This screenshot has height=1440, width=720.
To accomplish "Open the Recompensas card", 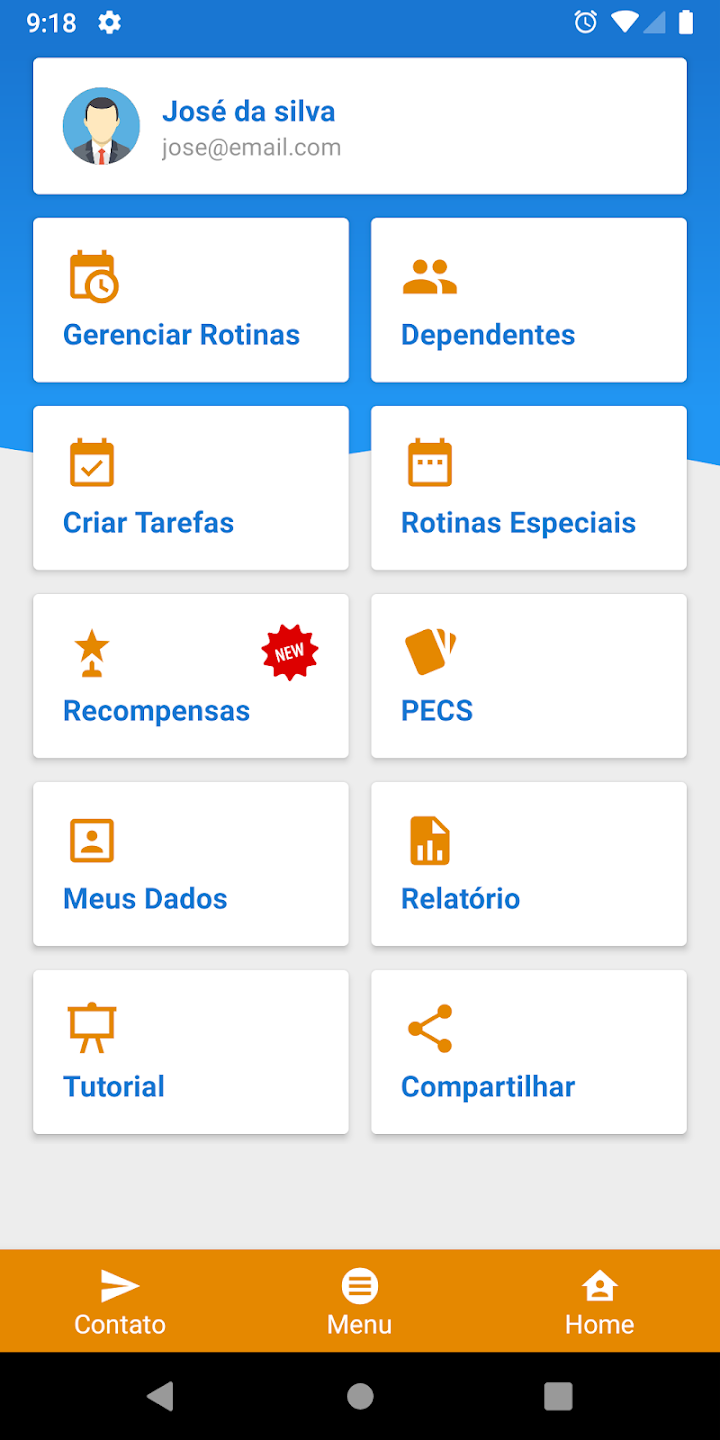I will click(191, 676).
